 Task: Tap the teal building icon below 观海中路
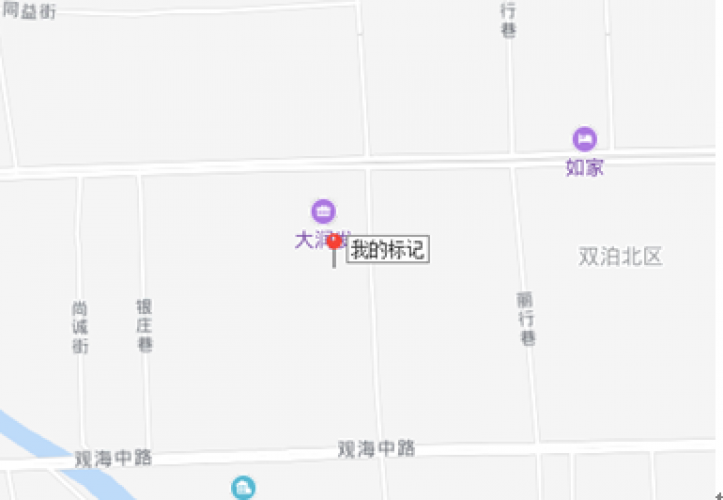pos(243,488)
